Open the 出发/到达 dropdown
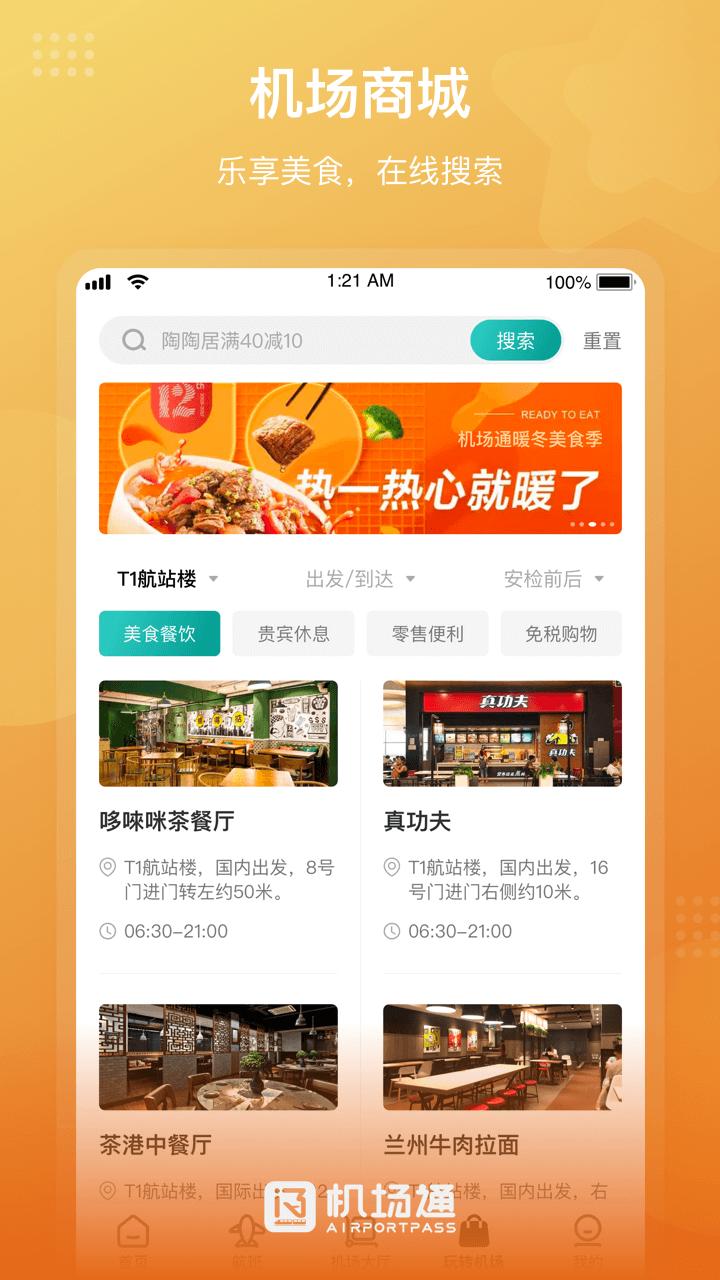 click(360, 578)
